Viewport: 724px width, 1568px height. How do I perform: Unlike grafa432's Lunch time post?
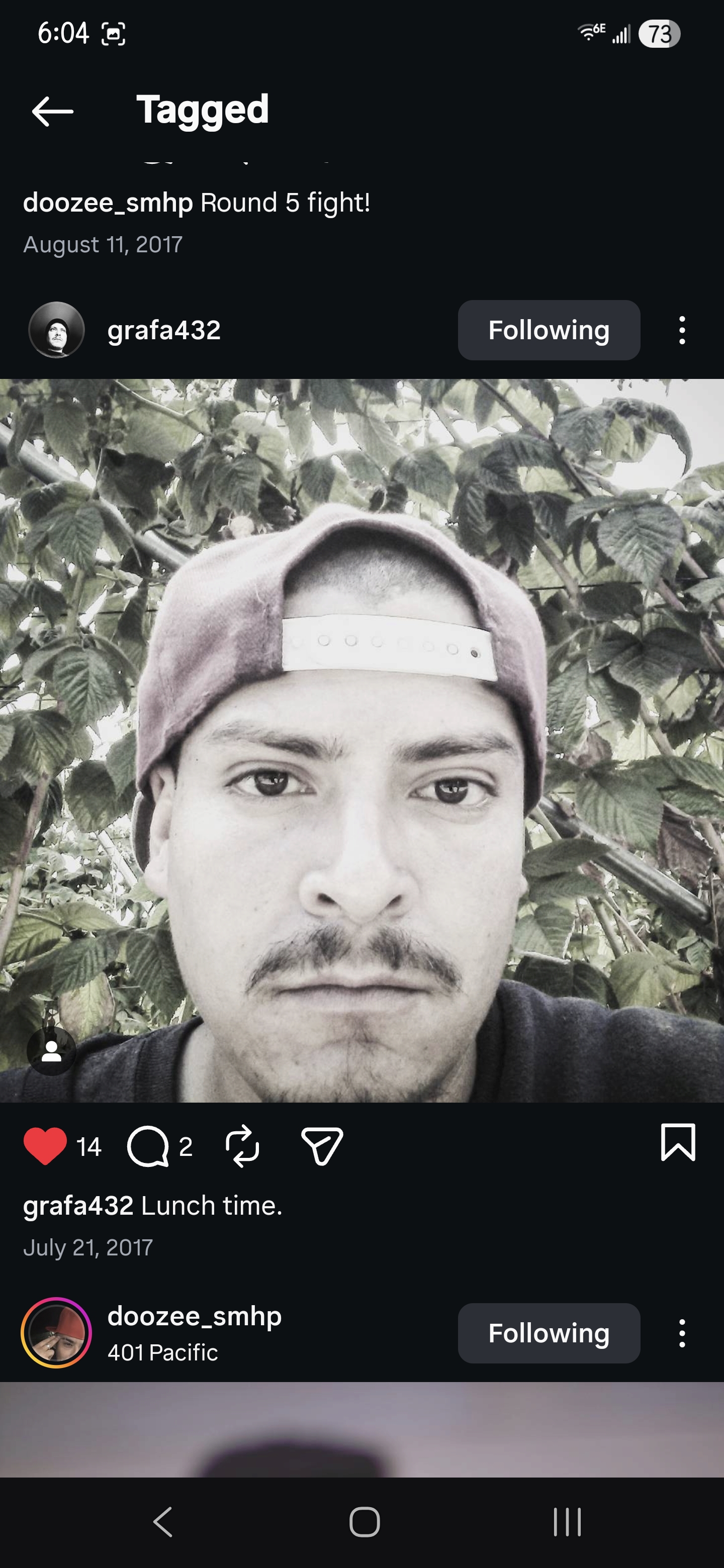coord(45,1145)
